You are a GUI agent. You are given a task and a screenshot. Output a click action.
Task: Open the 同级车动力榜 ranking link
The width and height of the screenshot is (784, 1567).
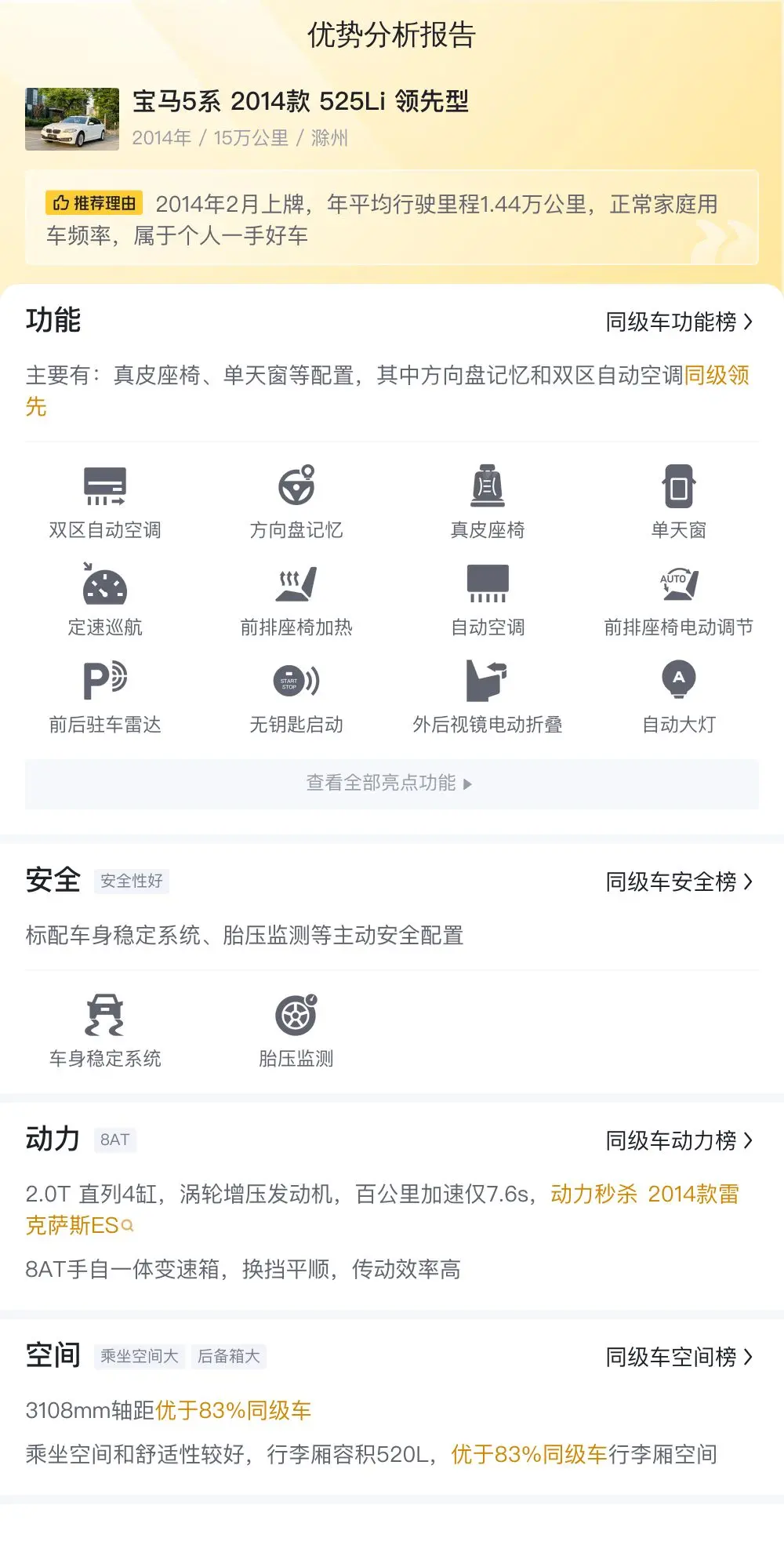679,1140
